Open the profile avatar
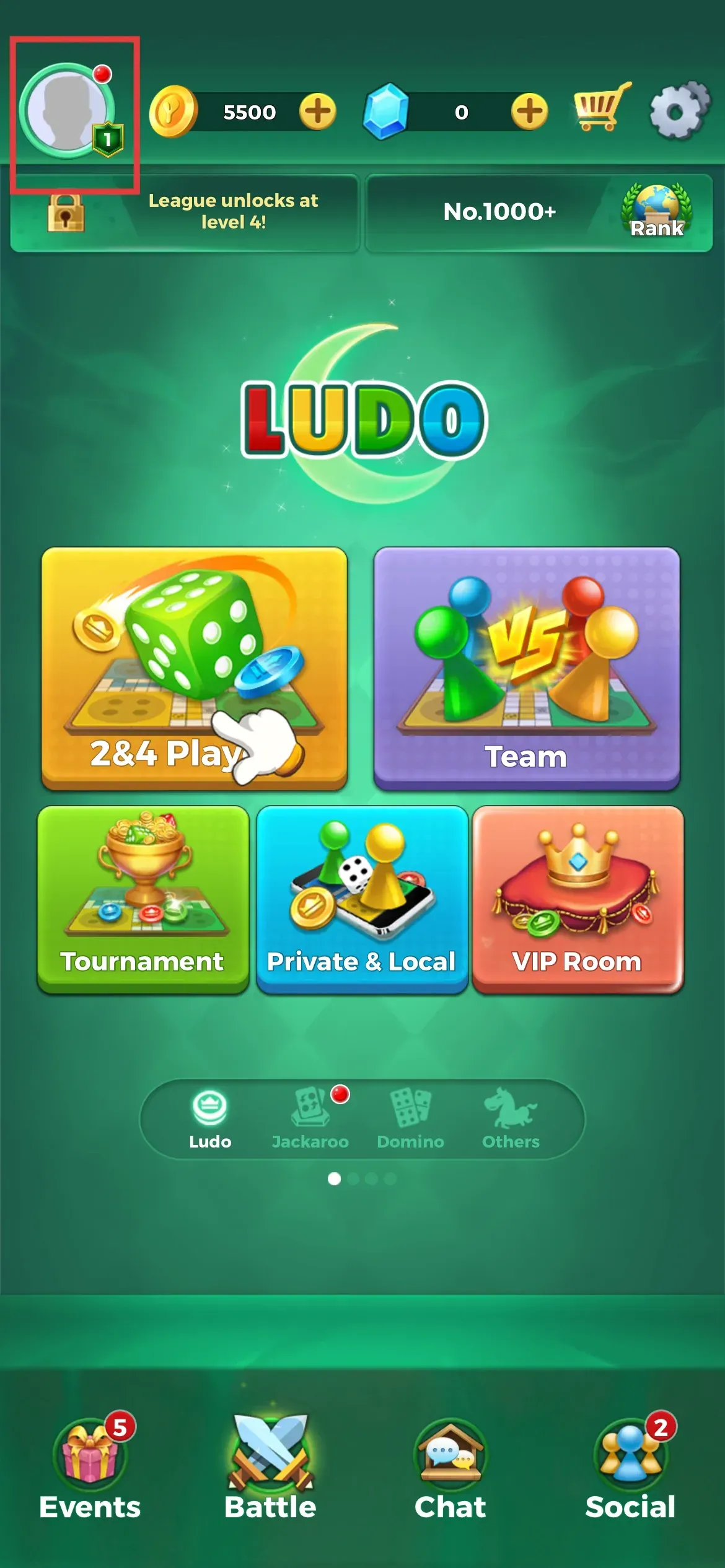The image size is (725, 1568). pos(68,111)
